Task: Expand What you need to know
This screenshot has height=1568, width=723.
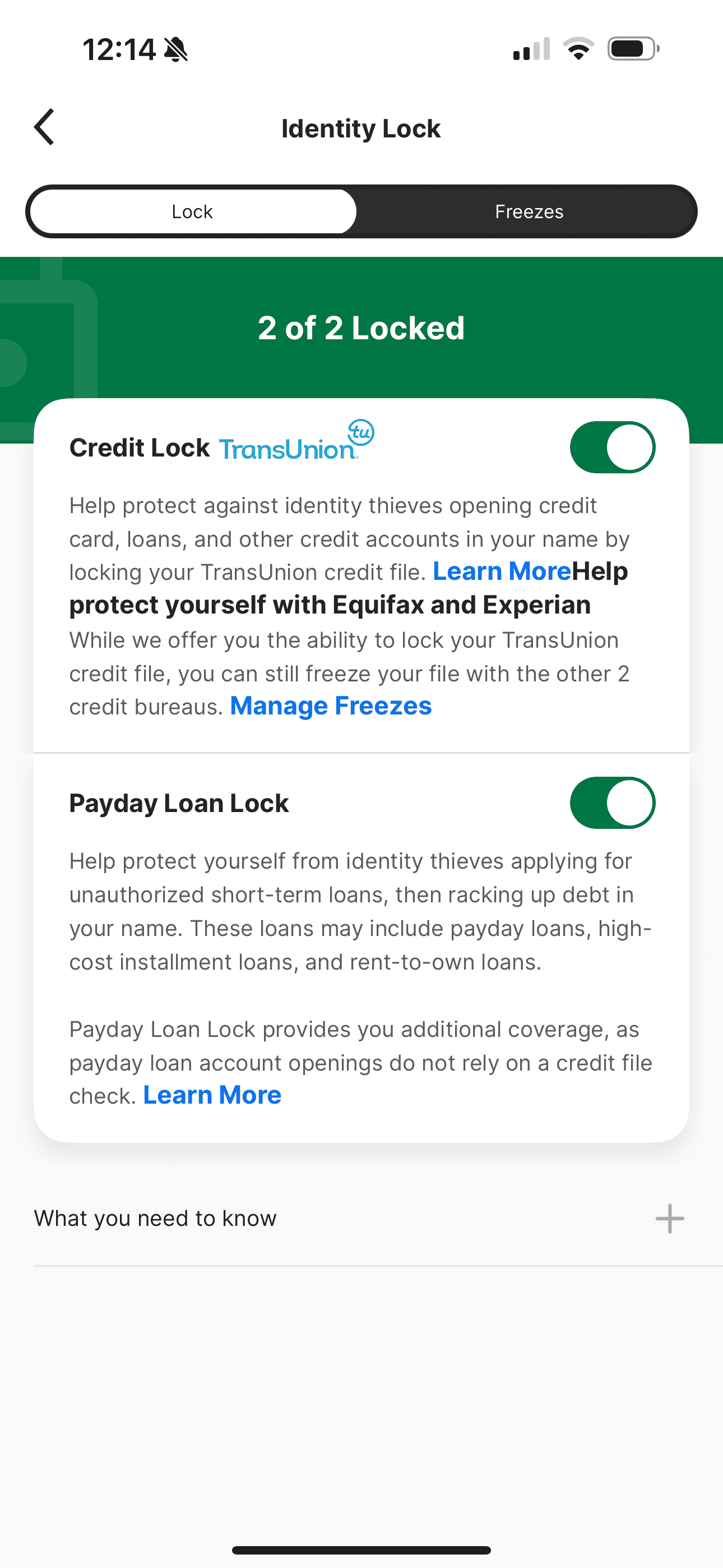Action: tap(669, 1218)
